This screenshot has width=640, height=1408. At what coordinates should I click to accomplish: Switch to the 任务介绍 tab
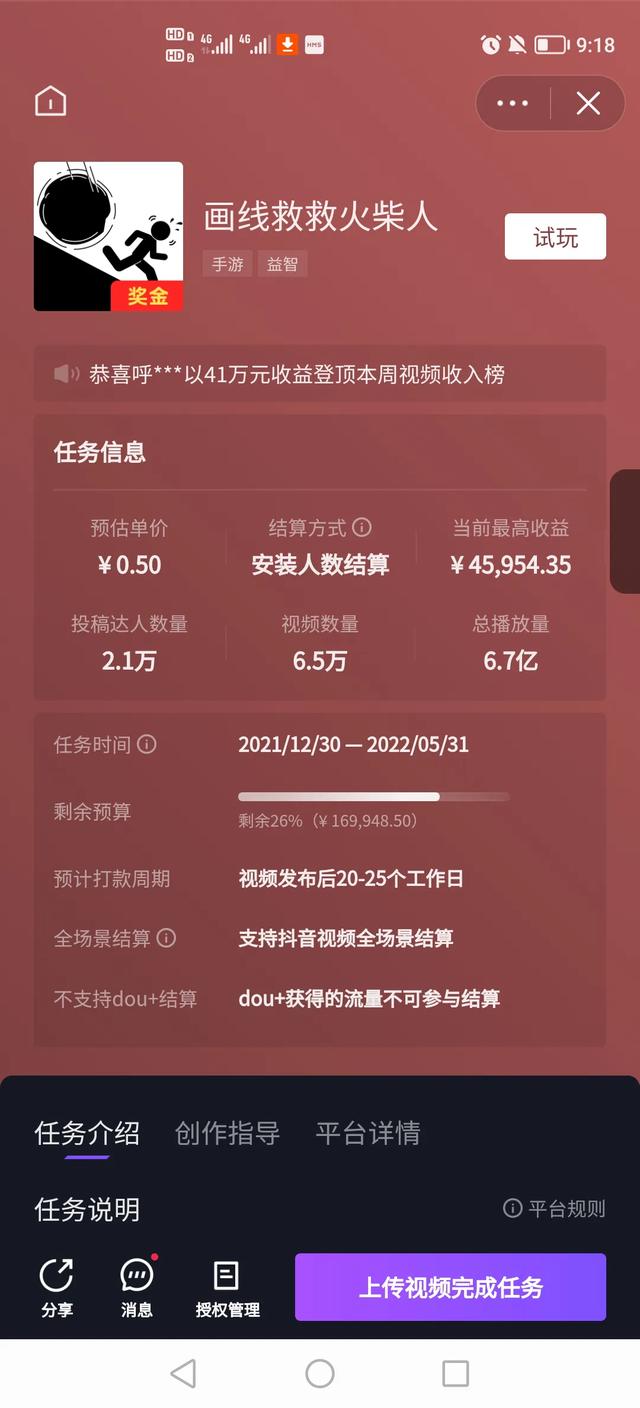pyautogui.click(x=87, y=1133)
